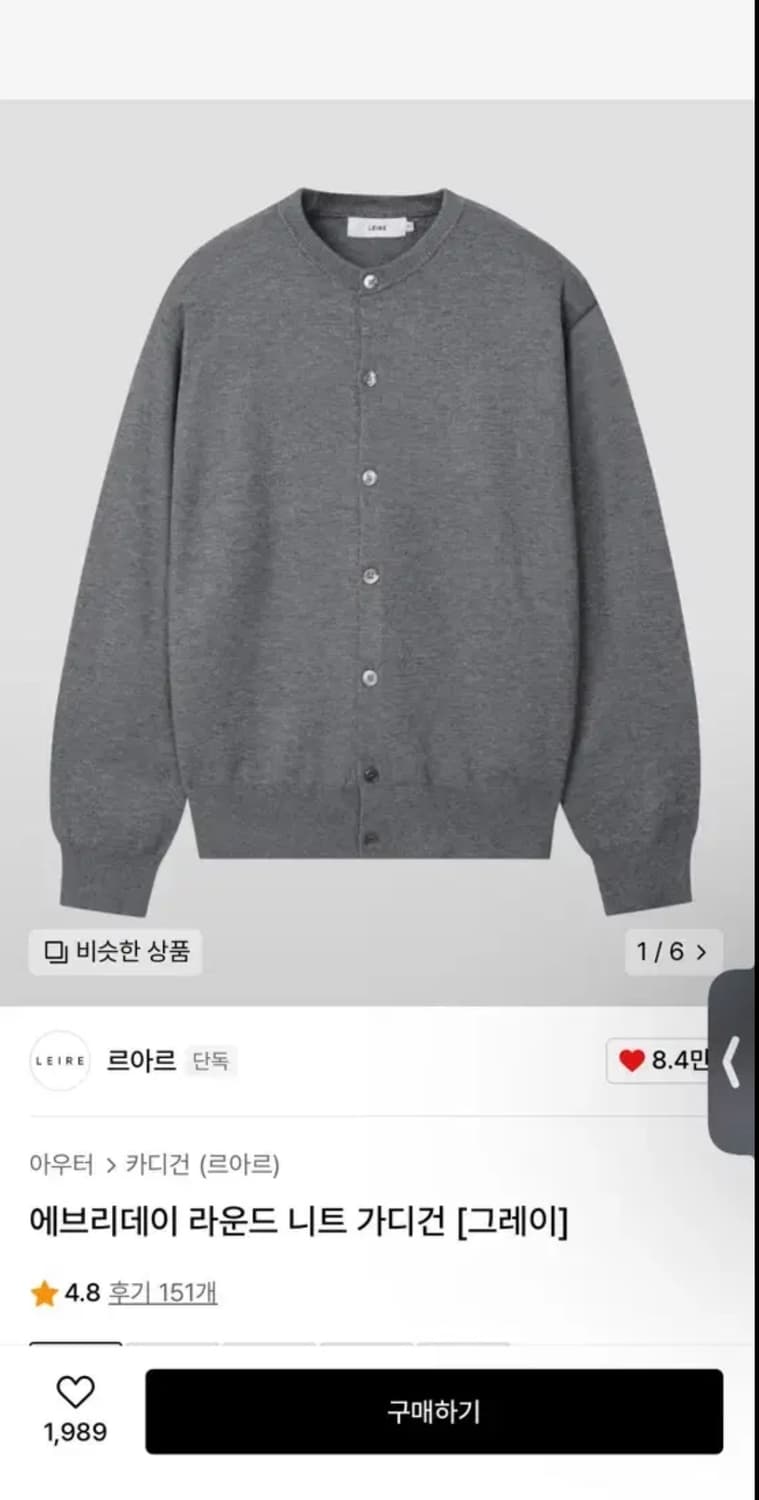The image size is (759, 1500).
Task: Toggle the product wishlist heart showing 1,989
Action: pos(73,1412)
